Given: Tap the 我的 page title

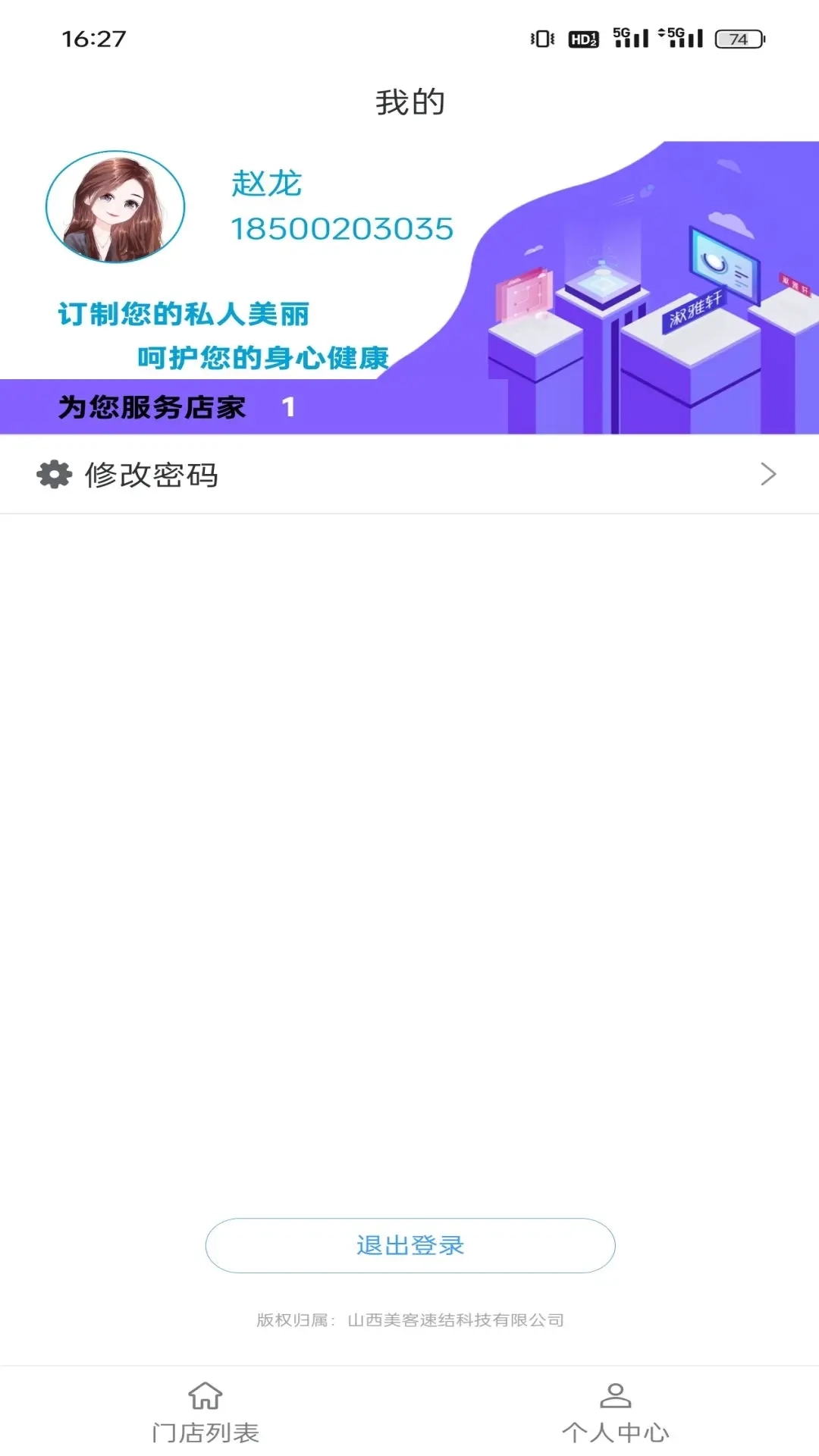Looking at the screenshot, I should pos(409,102).
